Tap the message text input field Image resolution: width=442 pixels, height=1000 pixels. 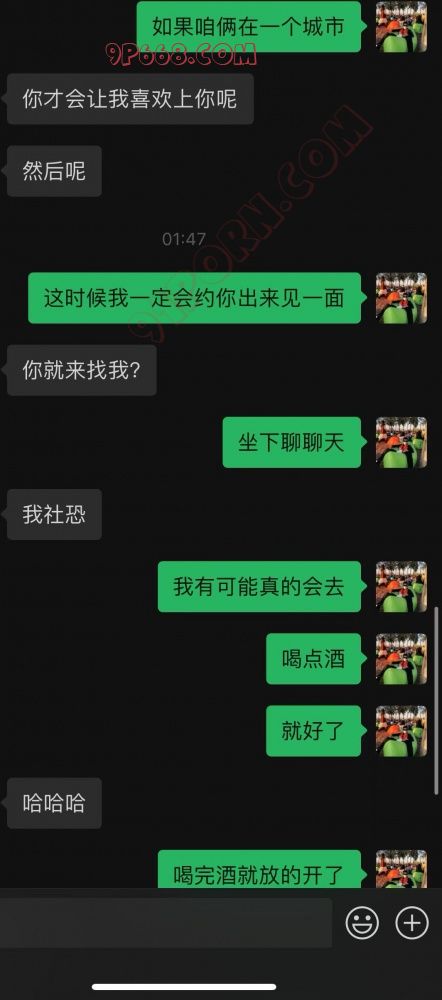(166, 923)
